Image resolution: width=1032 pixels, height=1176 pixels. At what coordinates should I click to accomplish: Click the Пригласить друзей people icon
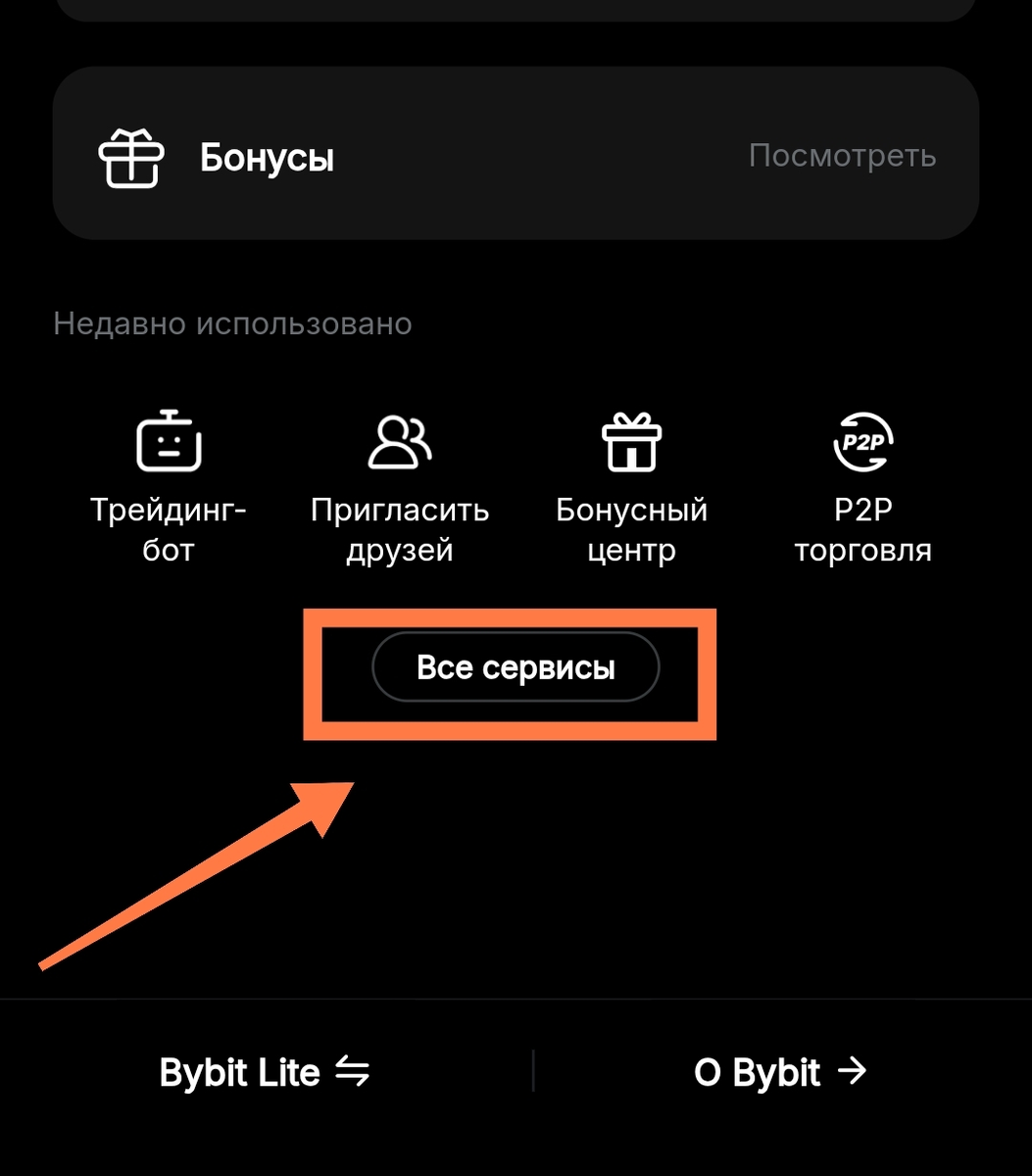click(x=401, y=443)
